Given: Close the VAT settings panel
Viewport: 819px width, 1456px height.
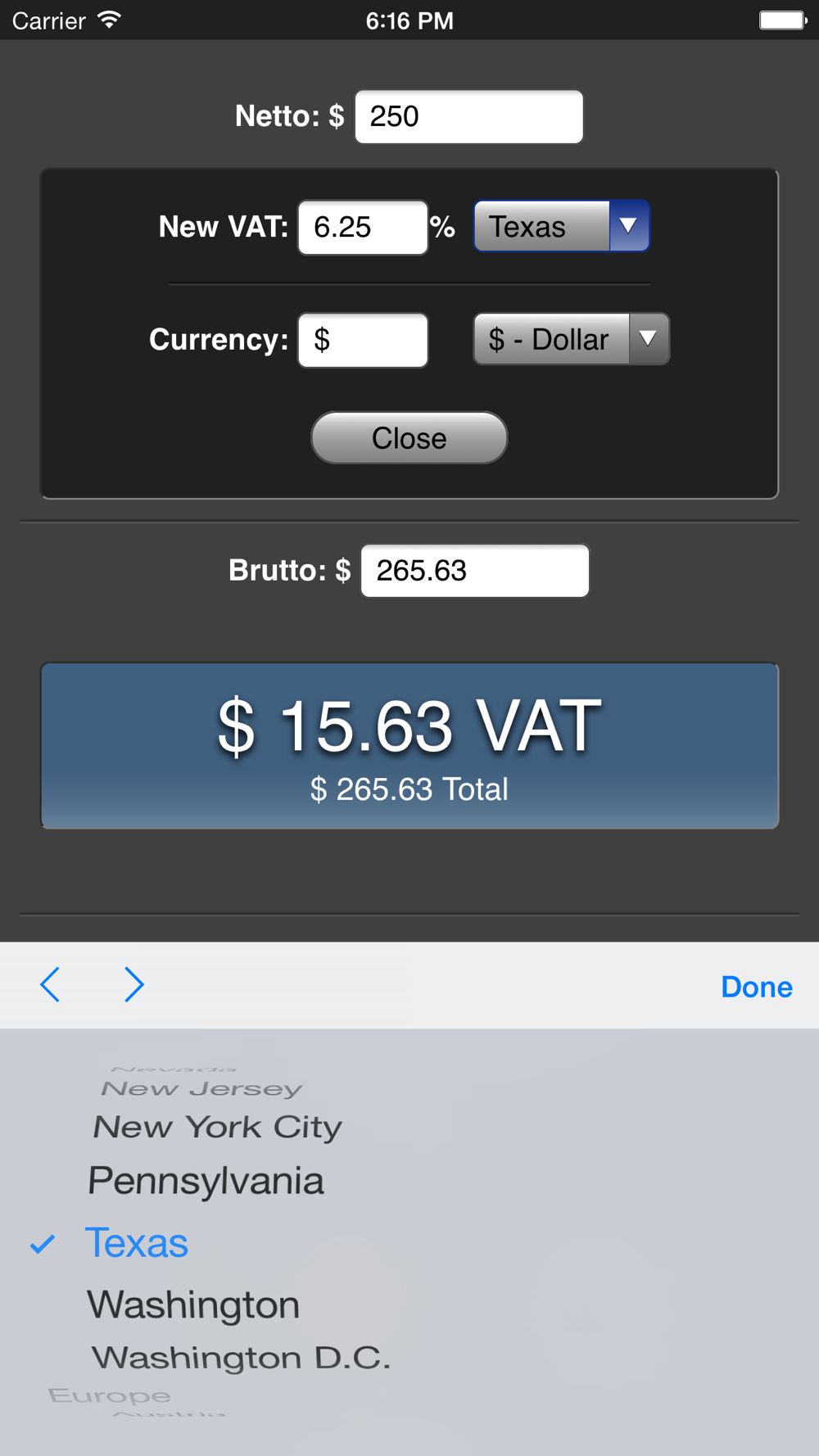Looking at the screenshot, I should pyautogui.click(x=409, y=438).
